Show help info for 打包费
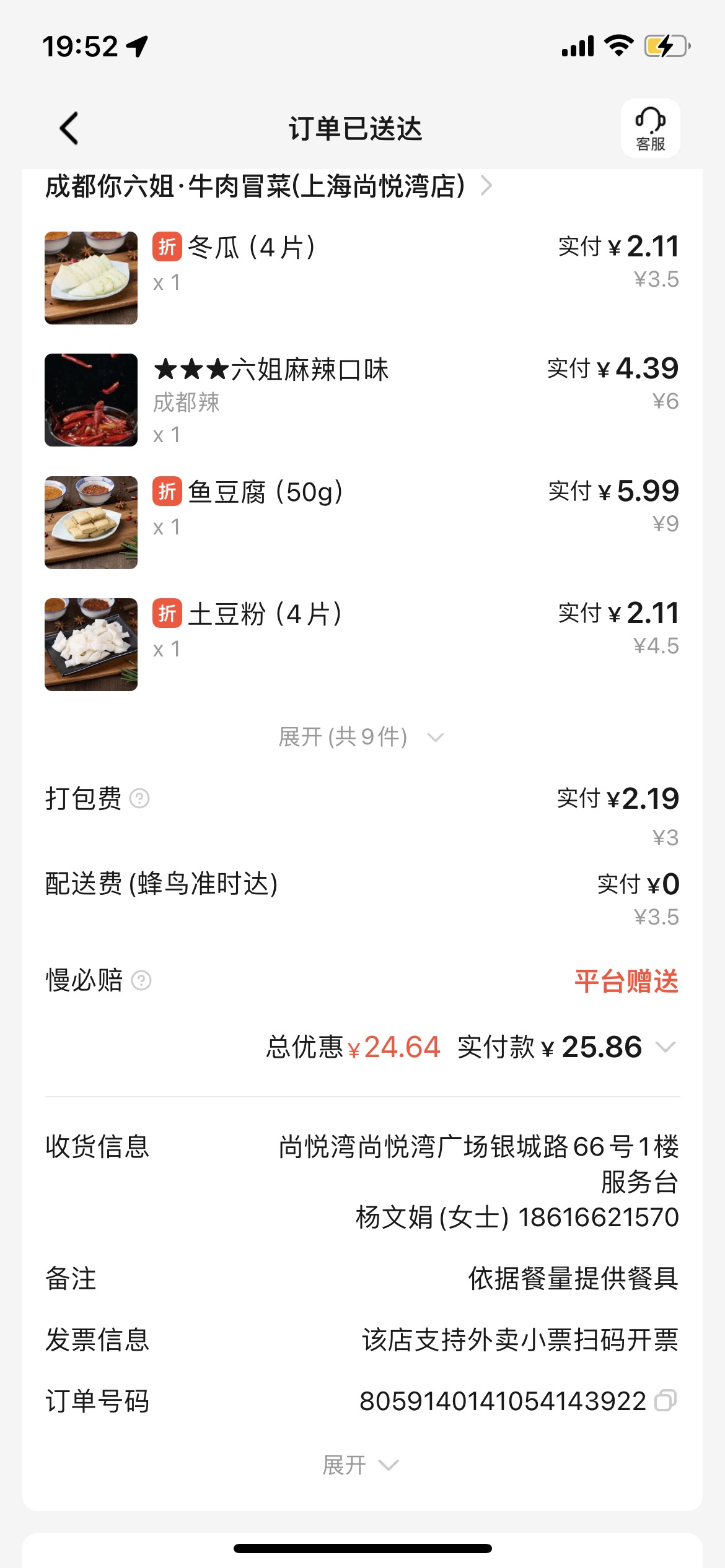The height and width of the screenshot is (1568, 725). pos(139,799)
